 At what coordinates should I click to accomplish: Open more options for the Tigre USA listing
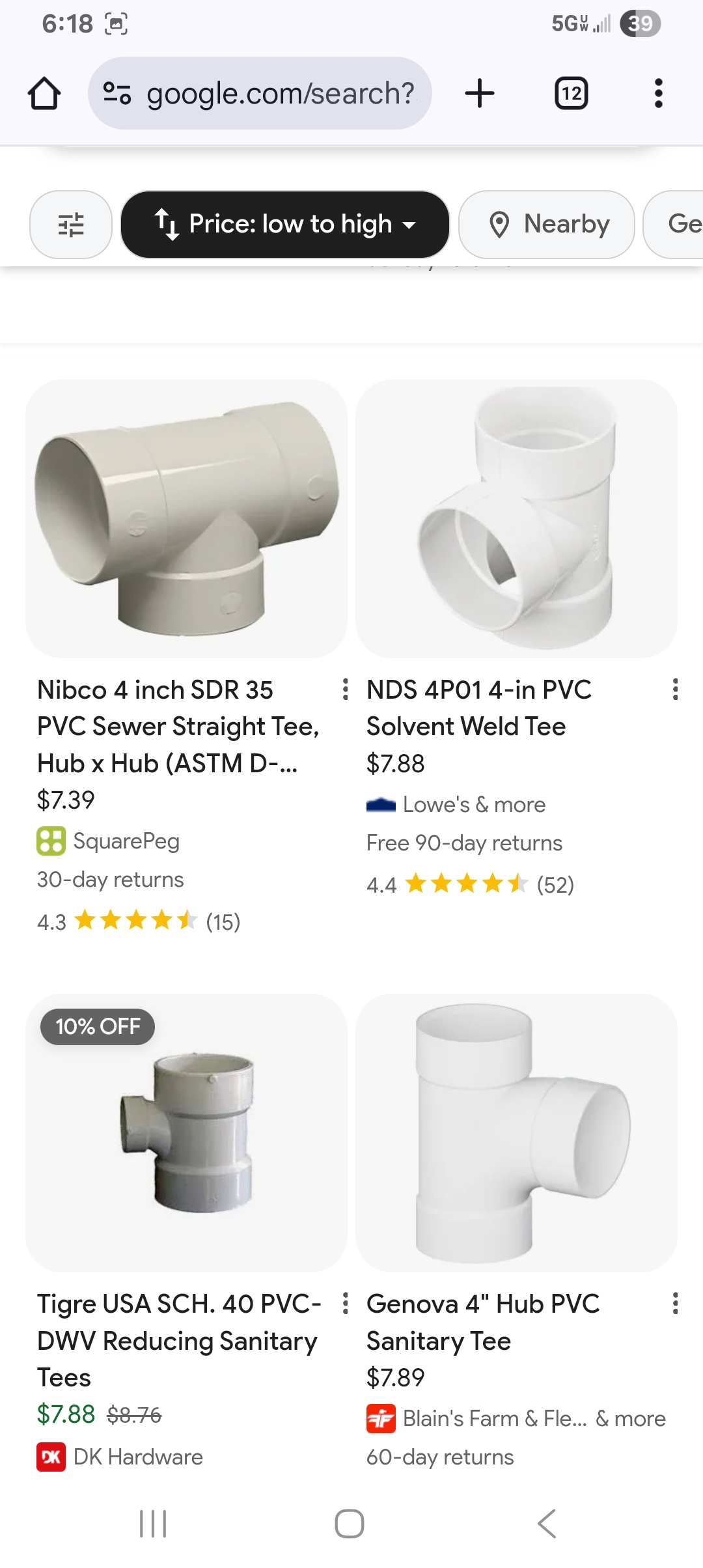coord(345,1304)
